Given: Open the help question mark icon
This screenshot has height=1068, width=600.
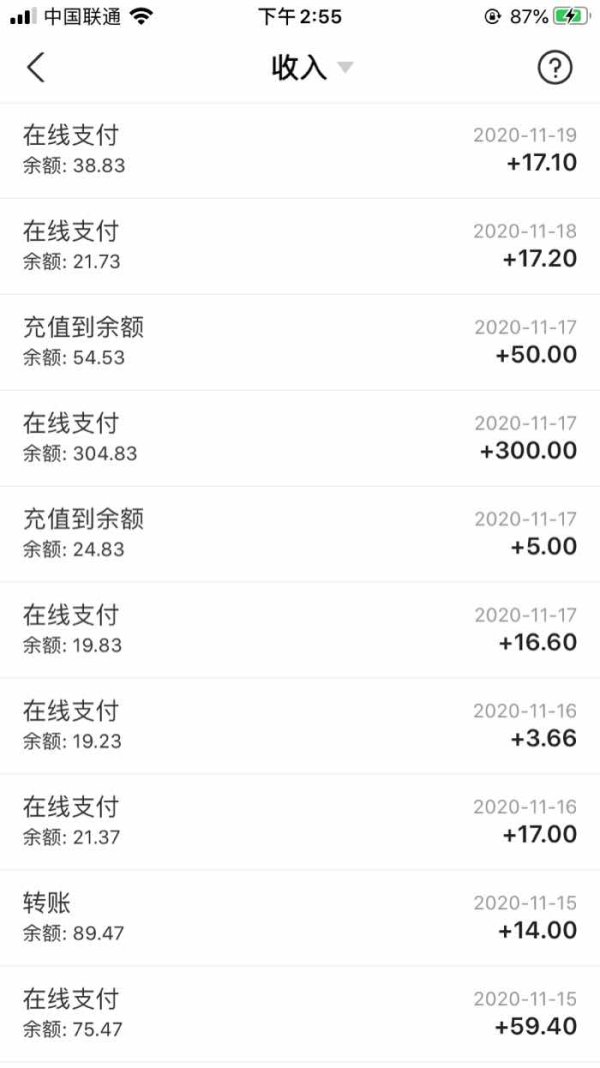Looking at the screenshot, I should tap(555, 68).
